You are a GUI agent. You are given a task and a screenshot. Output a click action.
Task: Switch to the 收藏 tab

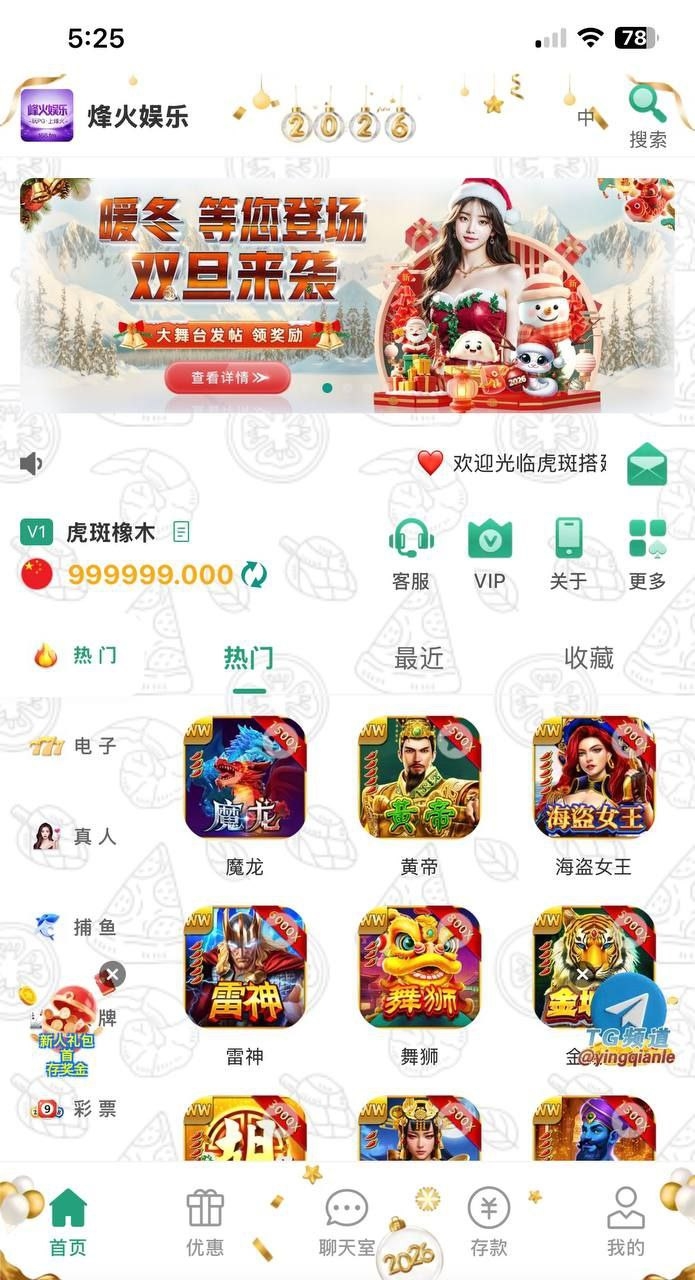coord(588,658)
